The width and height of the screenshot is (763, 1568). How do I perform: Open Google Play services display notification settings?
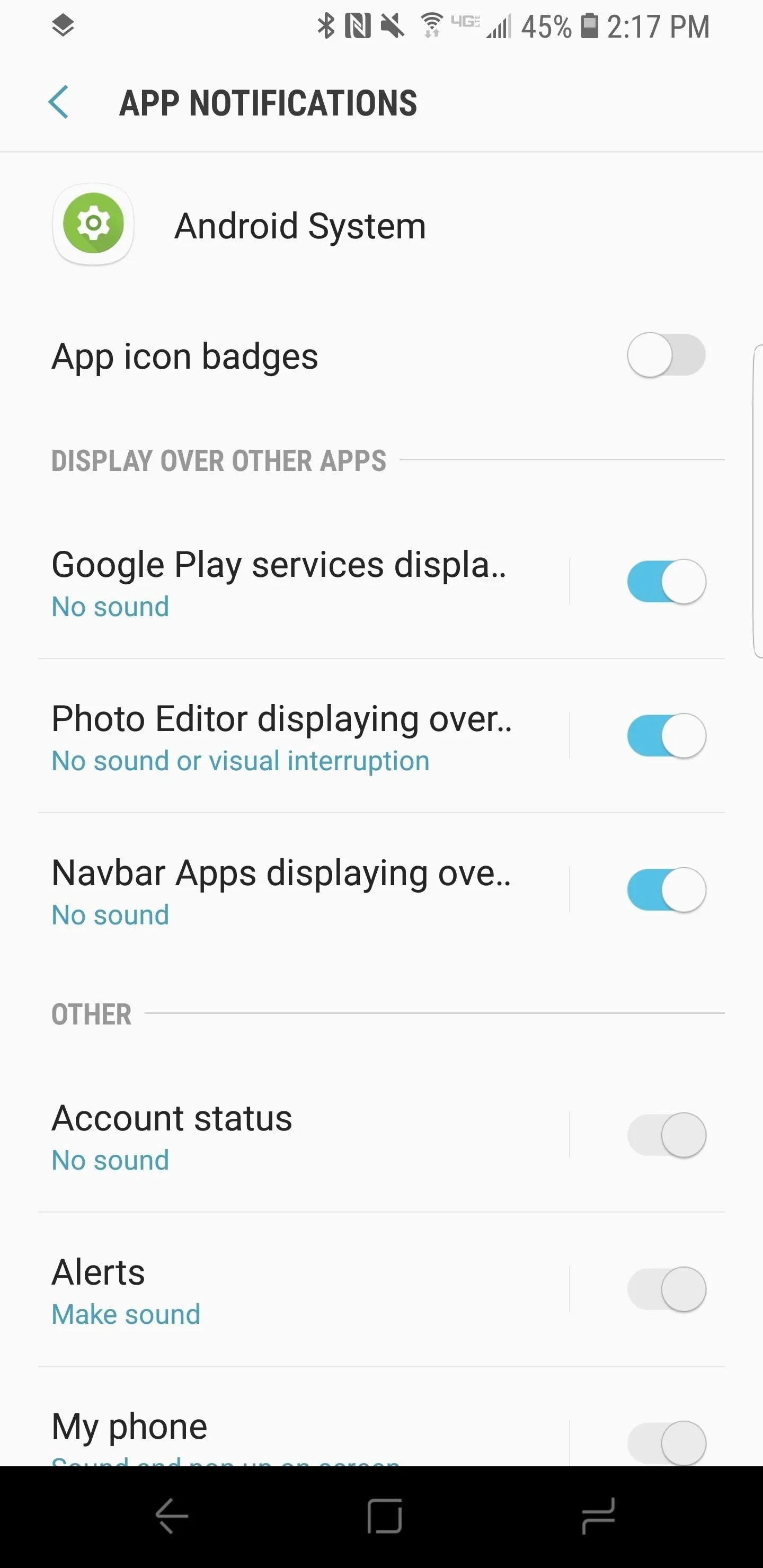click(303, 582)
